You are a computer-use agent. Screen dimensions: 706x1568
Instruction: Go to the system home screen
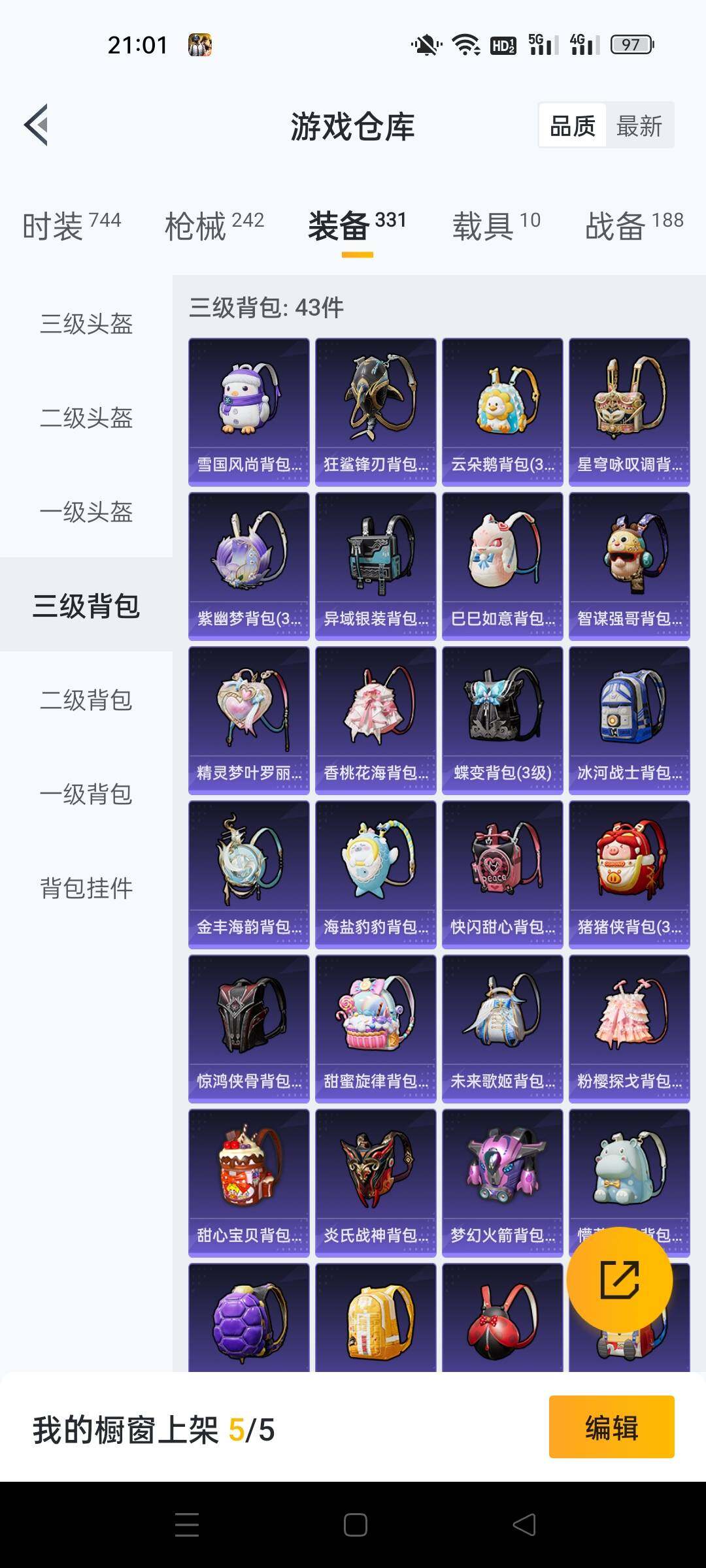point(355,1525)
